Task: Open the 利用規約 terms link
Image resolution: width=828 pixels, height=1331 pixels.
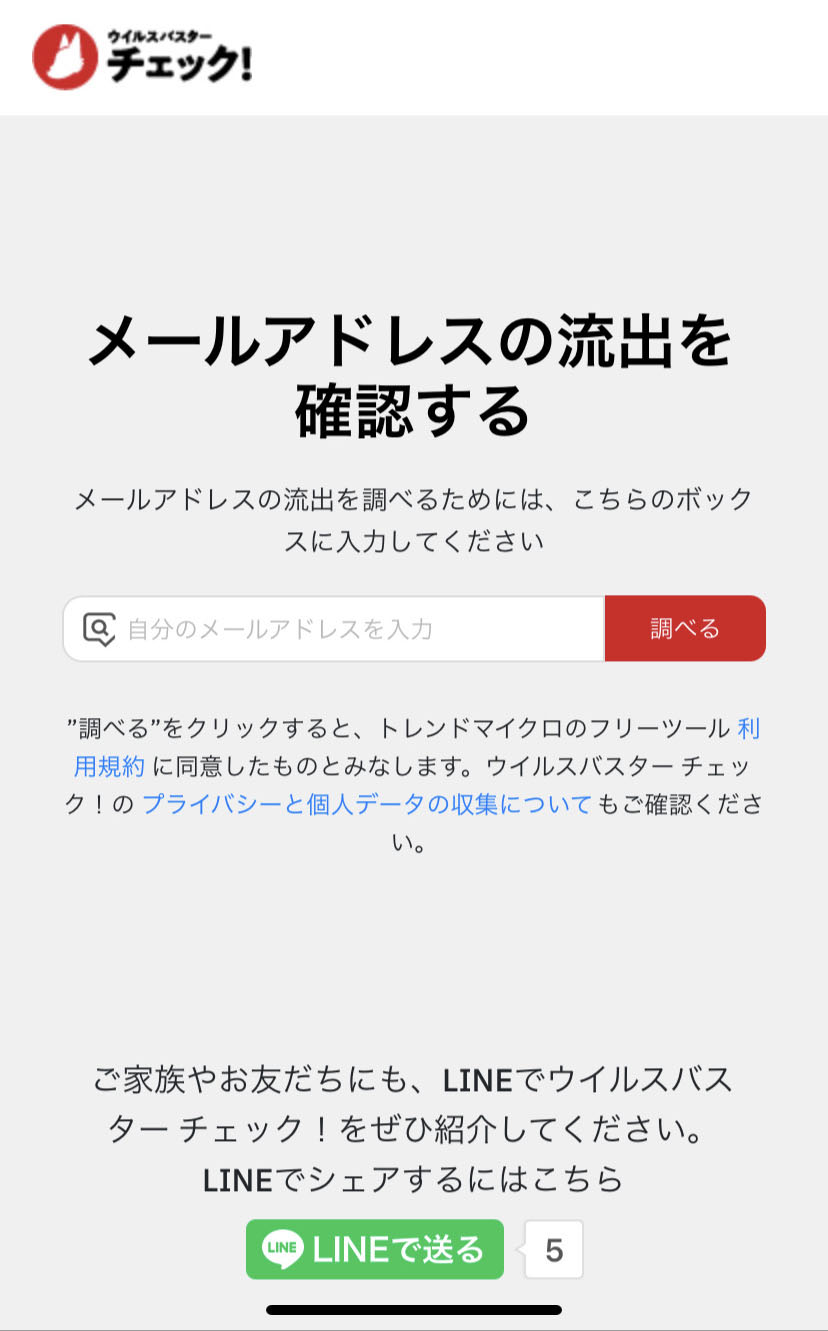Action: (110, 766)
